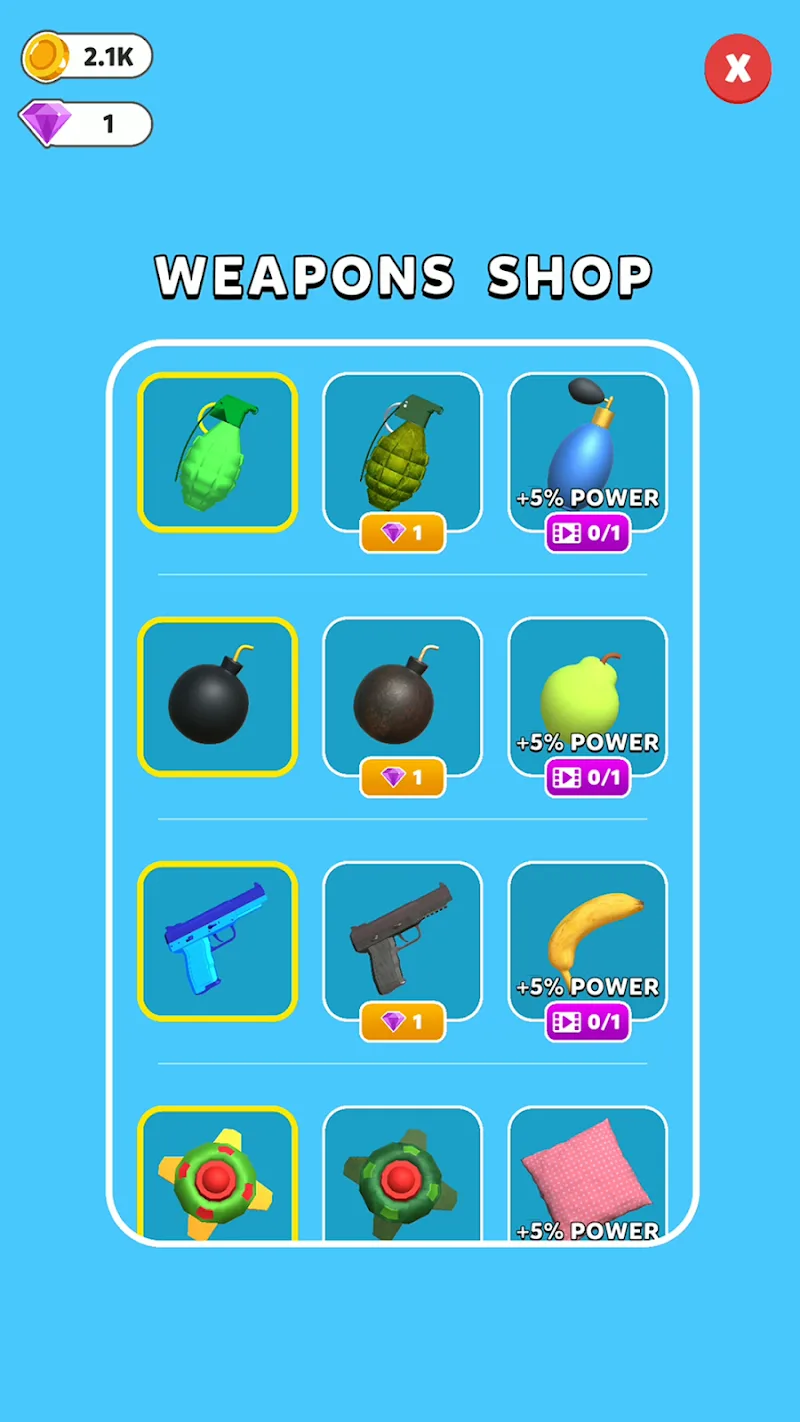Watch ad to unlock the banana

point(588,1021)
